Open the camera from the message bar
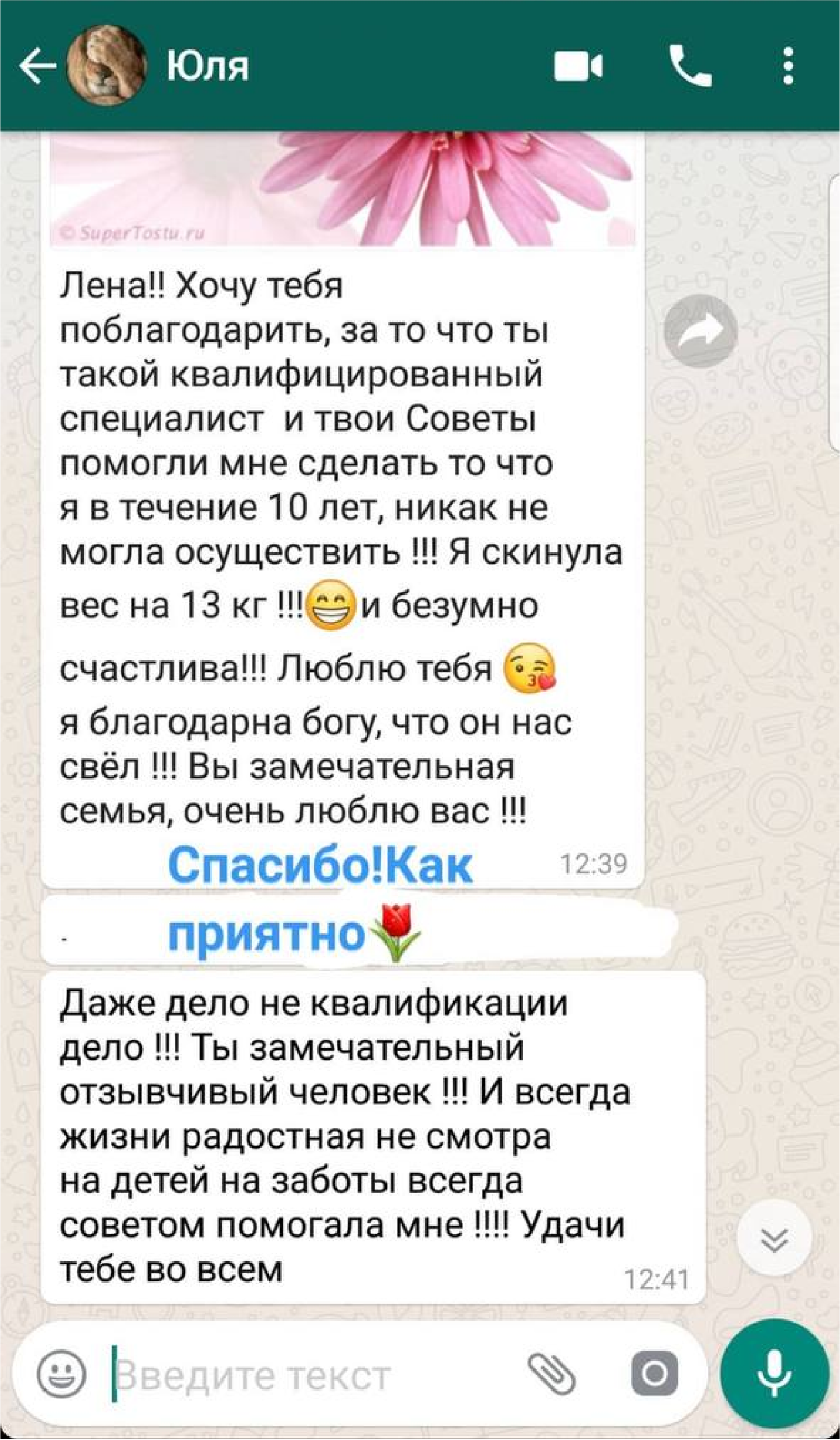The width and height of the screenshot is (840, 1440). [x=655, y=1374]
